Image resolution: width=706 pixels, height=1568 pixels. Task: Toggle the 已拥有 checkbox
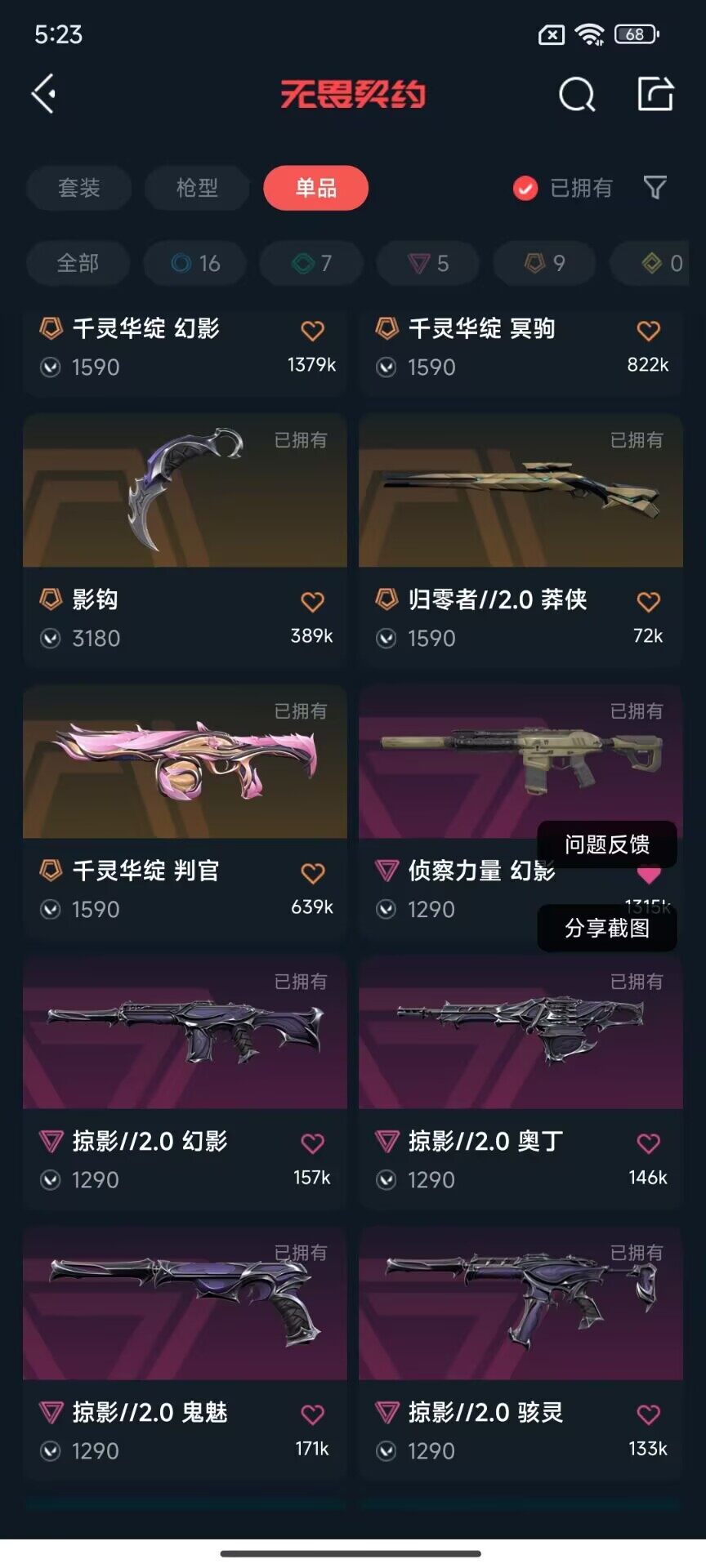[x=525, y=189]
